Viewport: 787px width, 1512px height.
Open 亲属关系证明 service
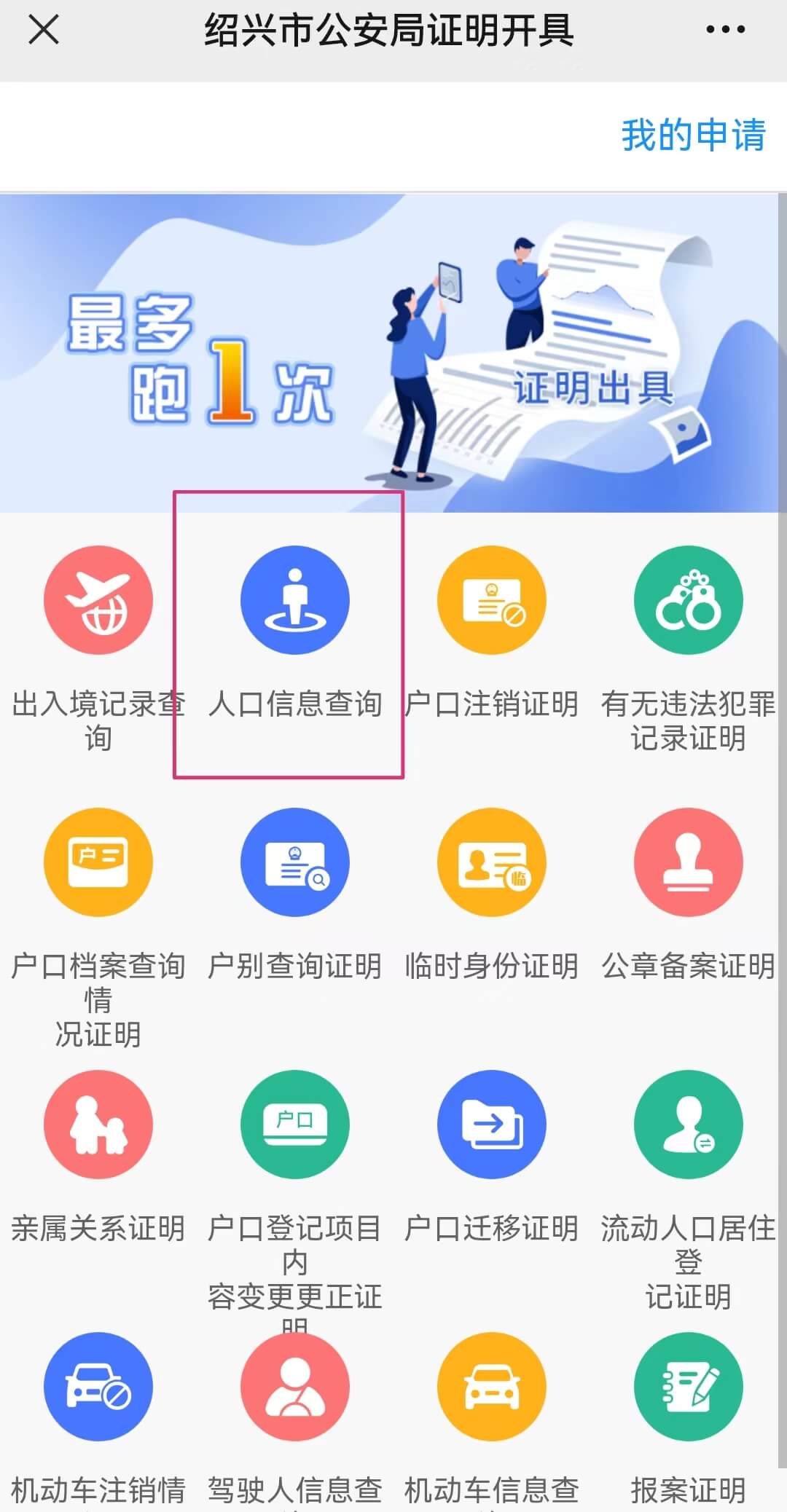[98, 1125]
